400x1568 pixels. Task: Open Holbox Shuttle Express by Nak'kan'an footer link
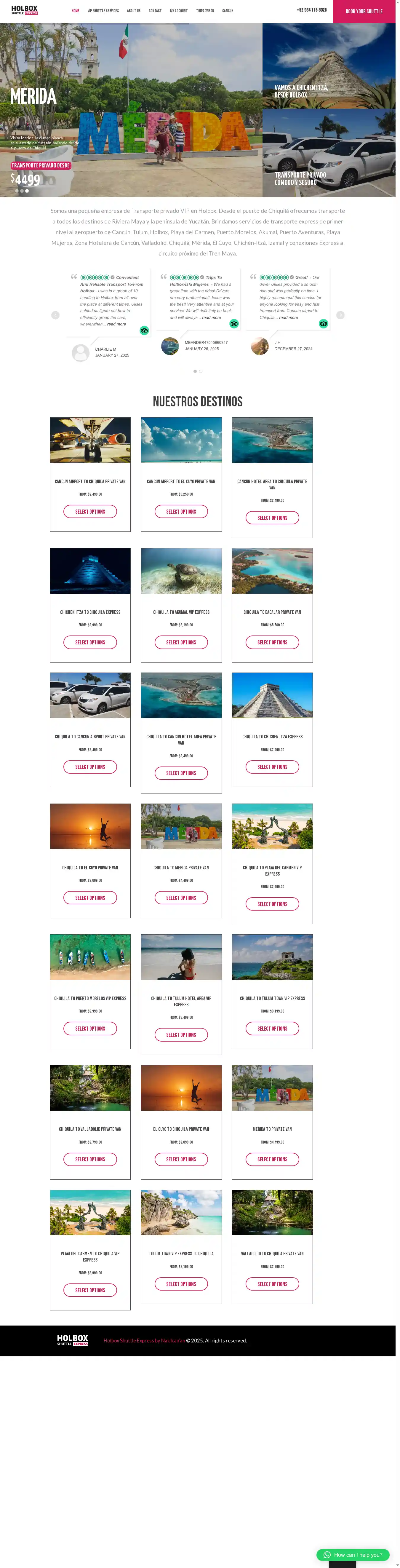pos(144,1340)
